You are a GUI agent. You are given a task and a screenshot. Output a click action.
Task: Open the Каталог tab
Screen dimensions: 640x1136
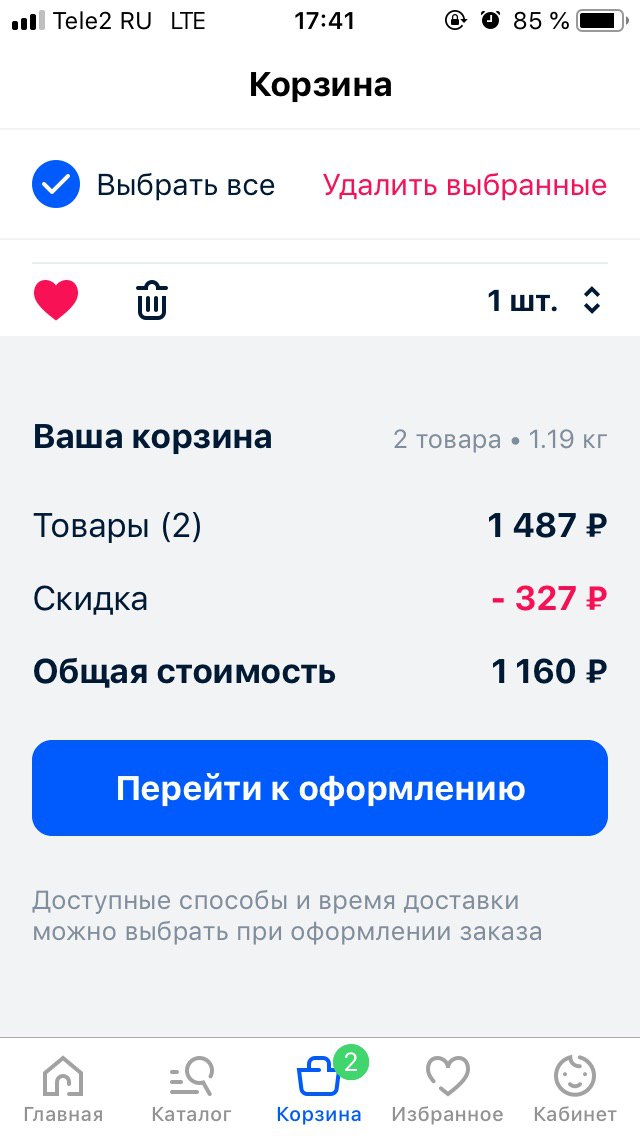coord(191,1087)
